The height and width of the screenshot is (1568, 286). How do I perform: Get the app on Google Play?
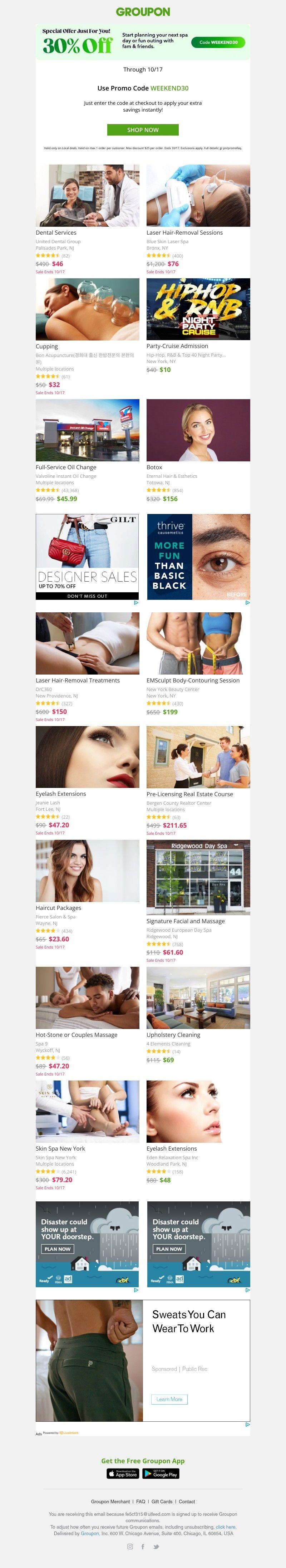(161, 1474)
